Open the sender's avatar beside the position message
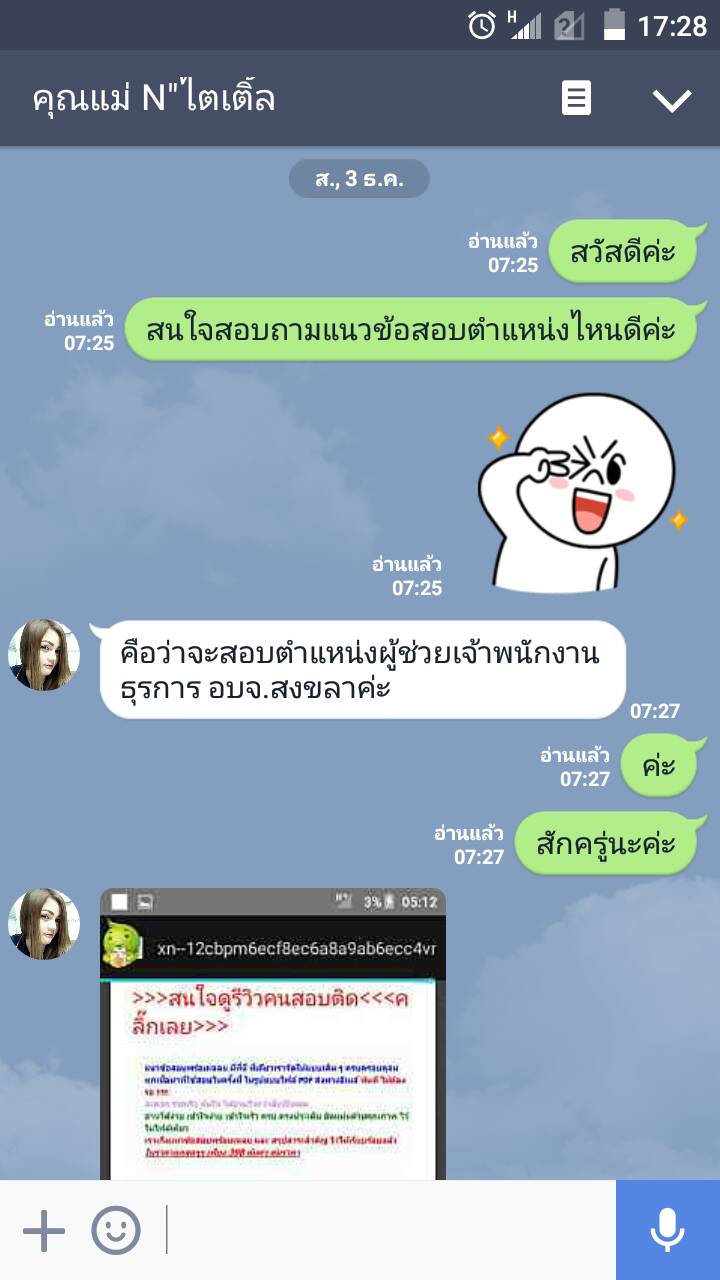 click(44, 655)
